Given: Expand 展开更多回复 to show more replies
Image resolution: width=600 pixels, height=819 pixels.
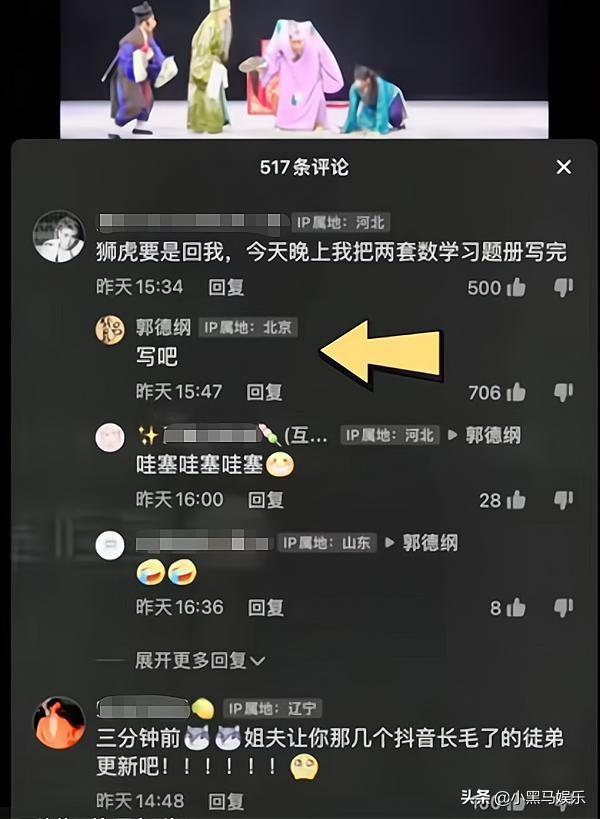Looking at the screenshot, I should point(200,661).
